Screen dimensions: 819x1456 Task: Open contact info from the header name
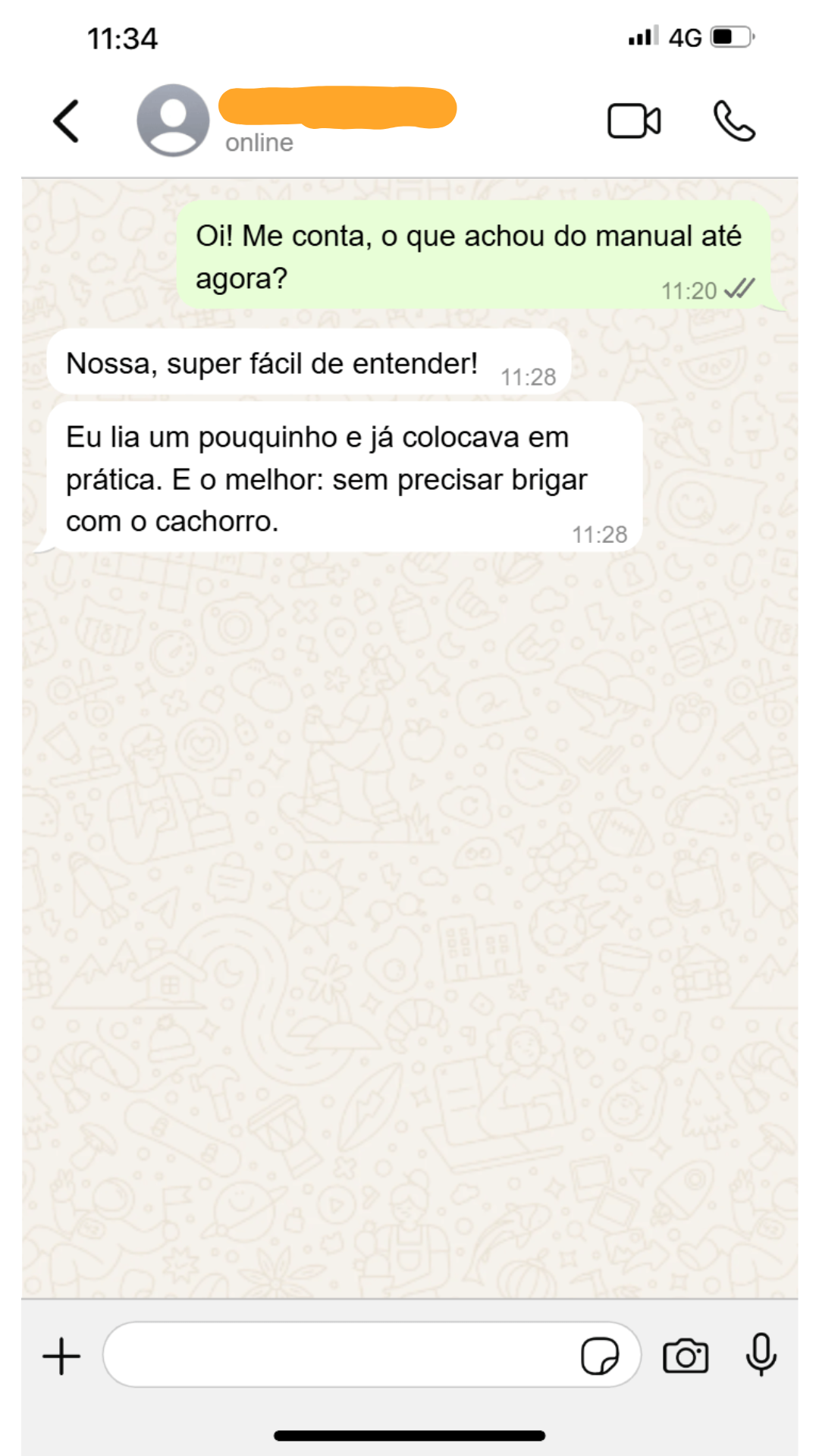click(x=337, y=108)
